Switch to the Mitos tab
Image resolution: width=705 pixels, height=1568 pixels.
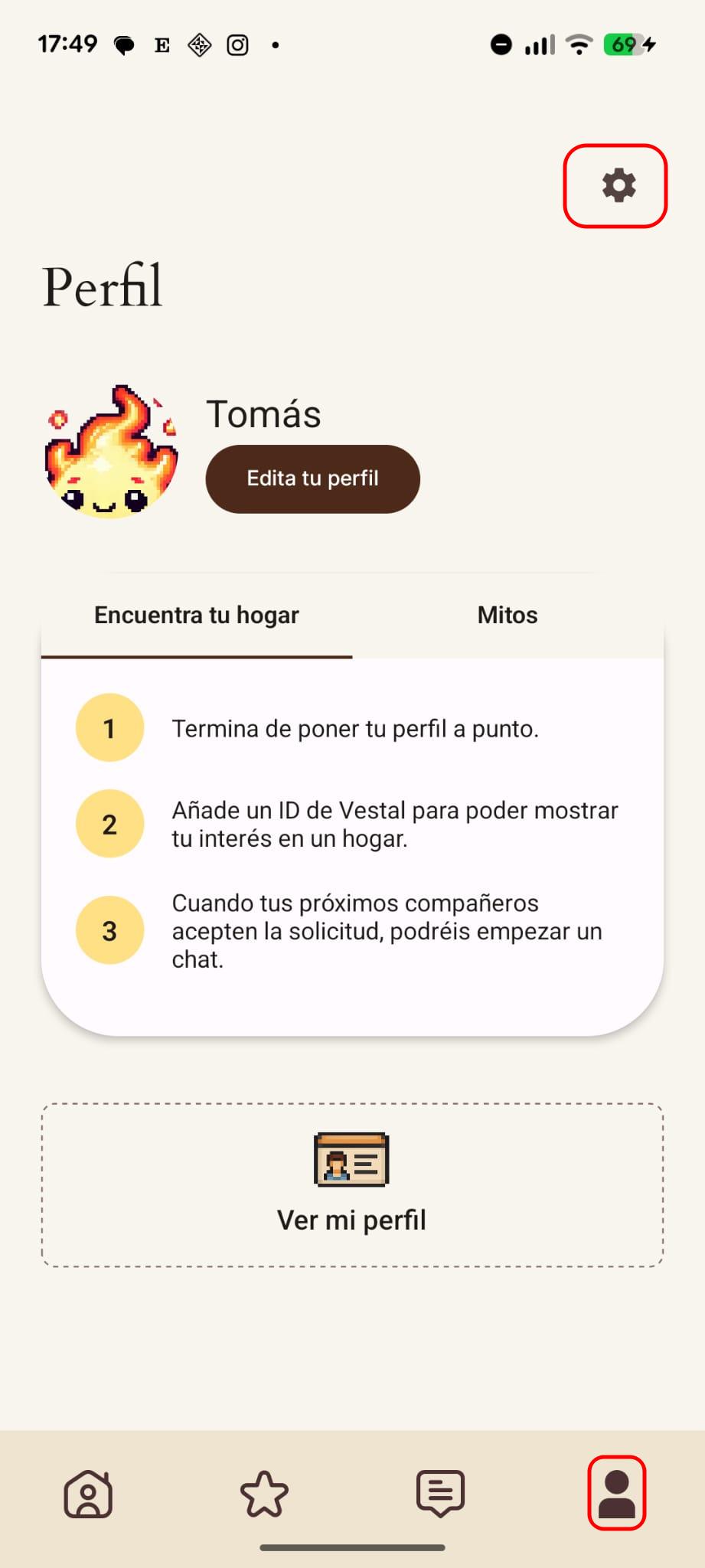pos(508,614)
